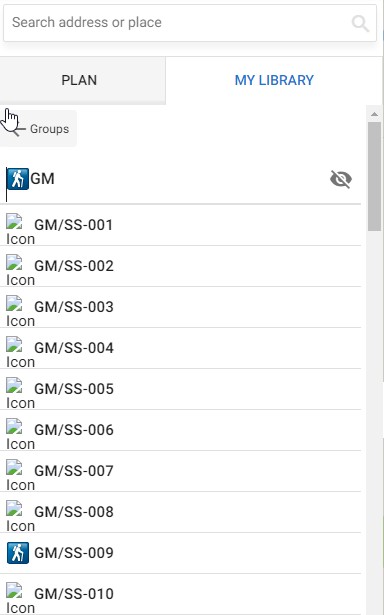384x615 pixels.
Task: Tap the magnifier search icon
Action: coord(360,23)
